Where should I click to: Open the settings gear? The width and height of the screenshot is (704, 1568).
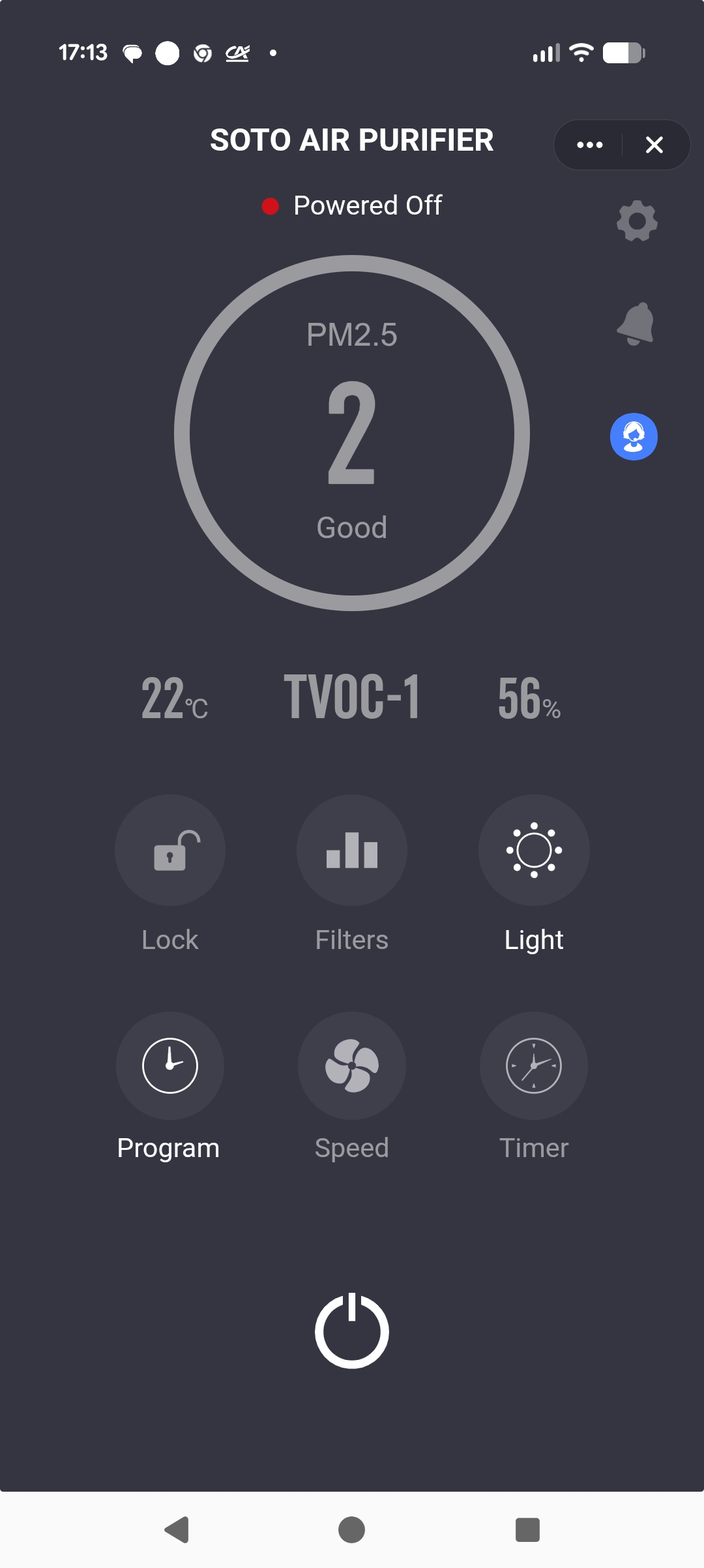(x=636, y=221)
